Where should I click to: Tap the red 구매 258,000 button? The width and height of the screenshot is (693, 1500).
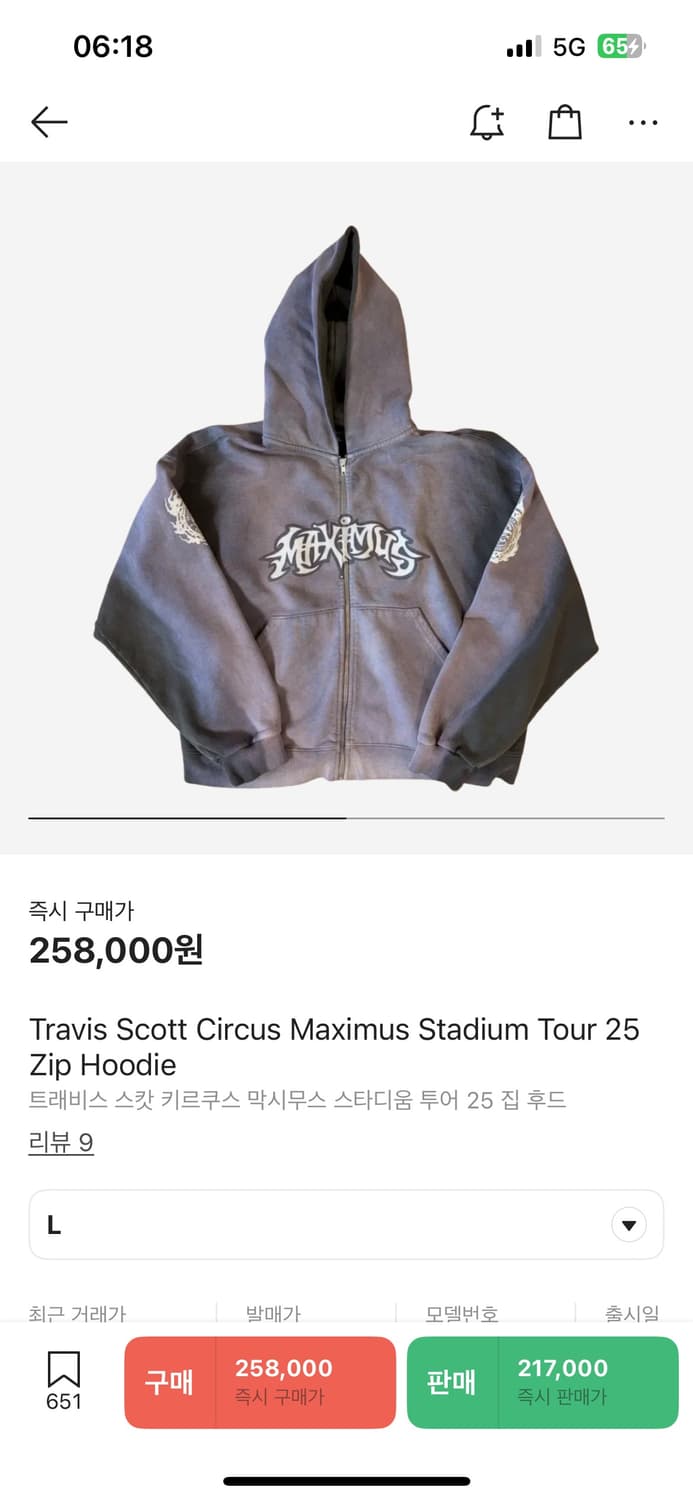[260, 1382]
